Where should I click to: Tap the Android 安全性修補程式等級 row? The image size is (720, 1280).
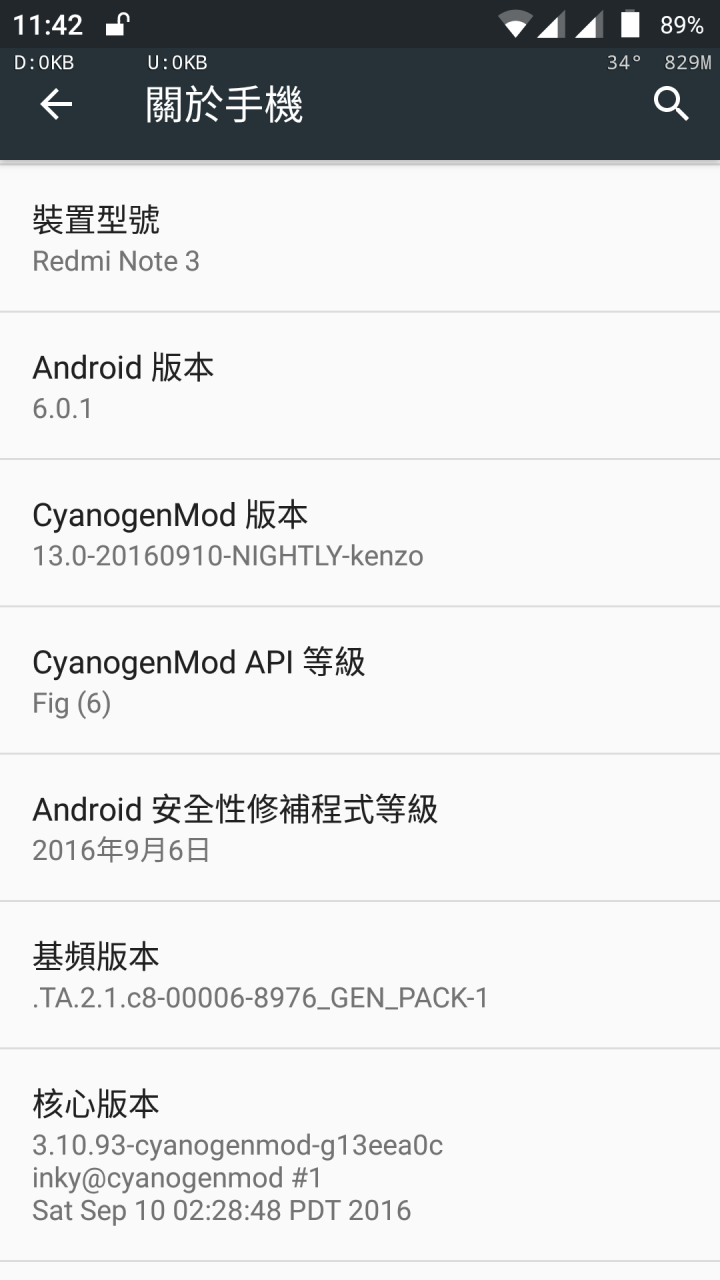(360, 828)
